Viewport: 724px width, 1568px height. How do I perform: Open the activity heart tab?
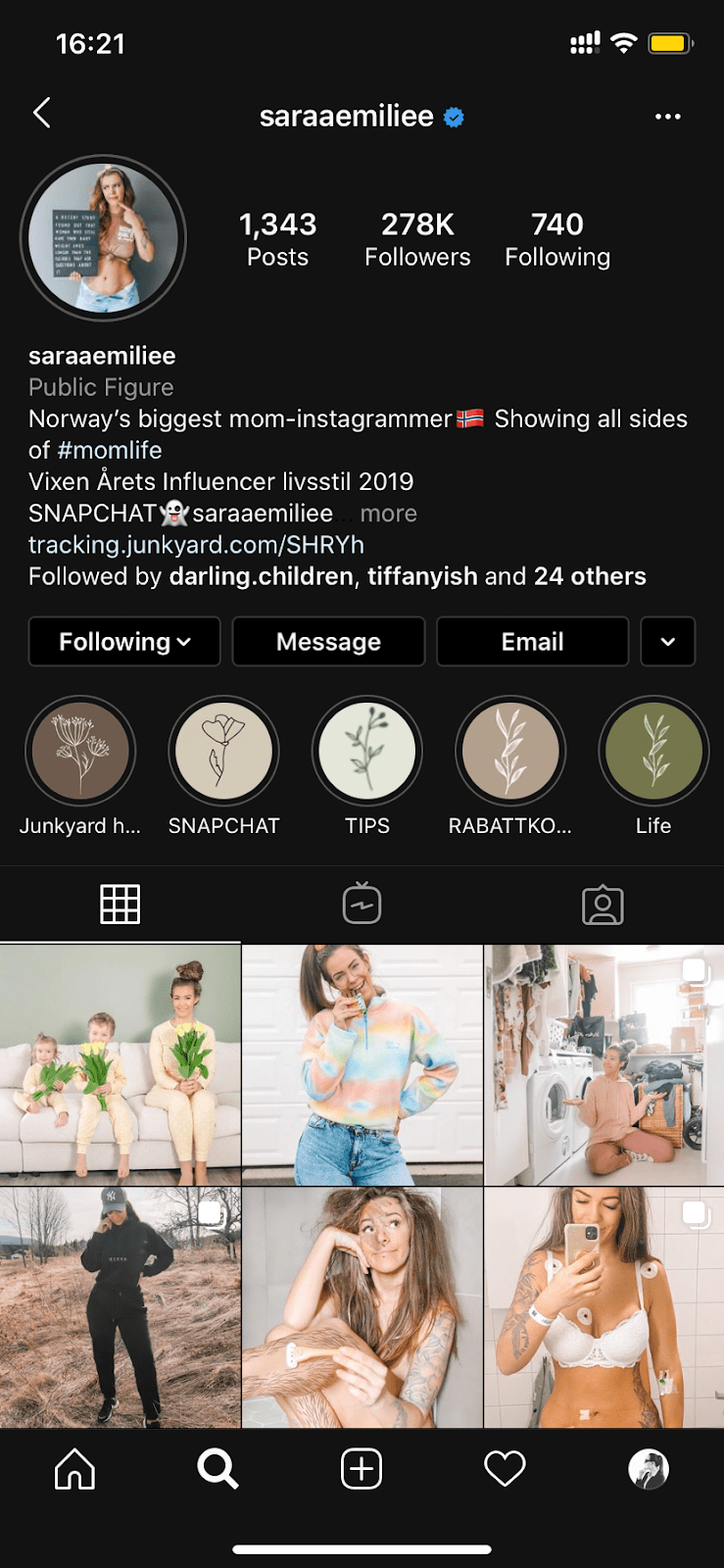(505, 1469)
